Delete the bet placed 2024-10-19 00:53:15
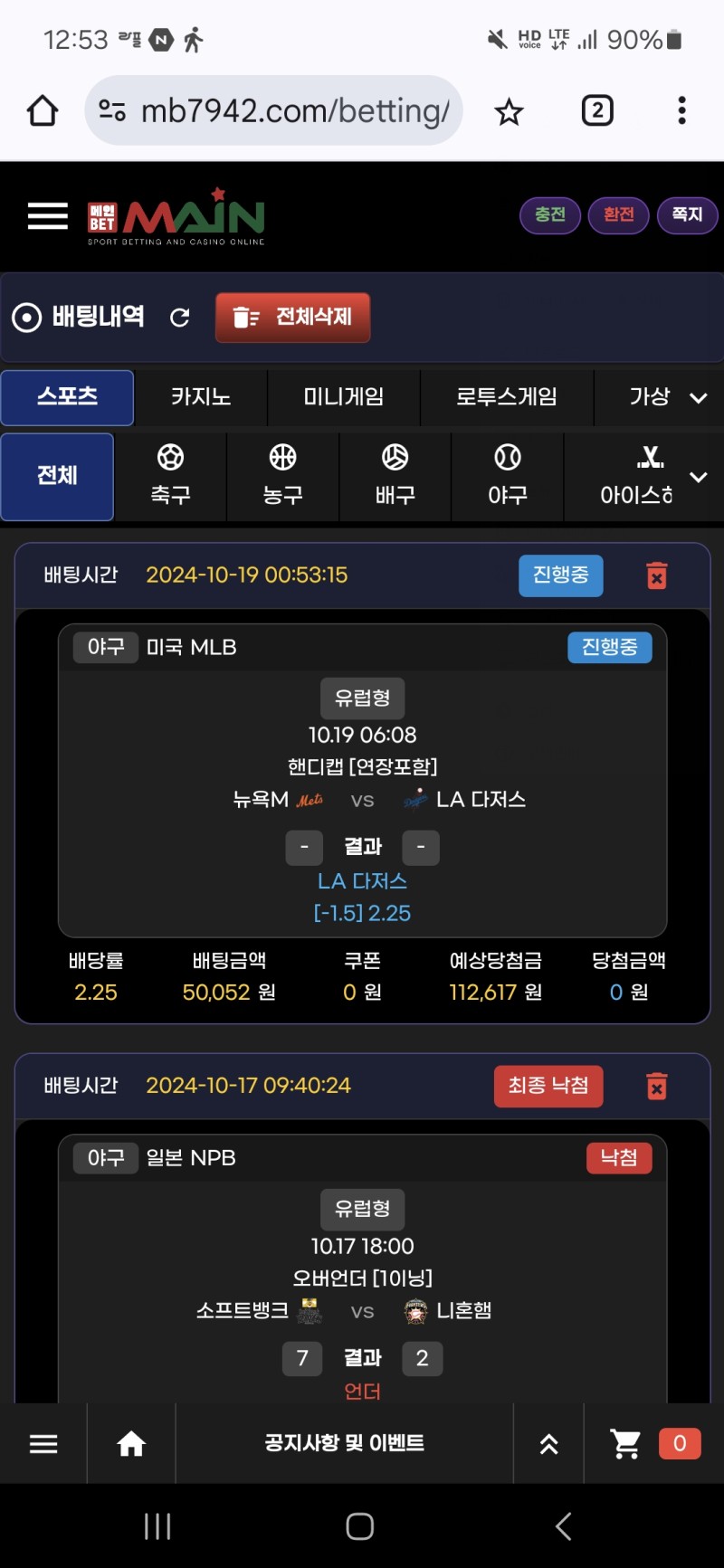Image resolution: width=724 pixels, height=1568 pixels. click(x=657, y=575)
